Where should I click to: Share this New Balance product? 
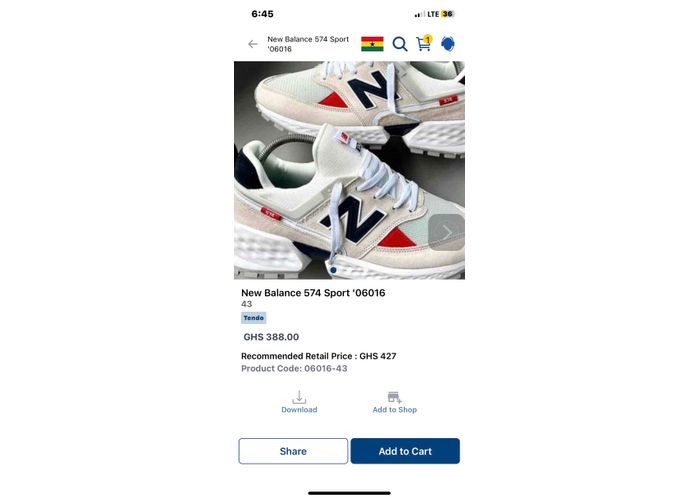(293, 451)
